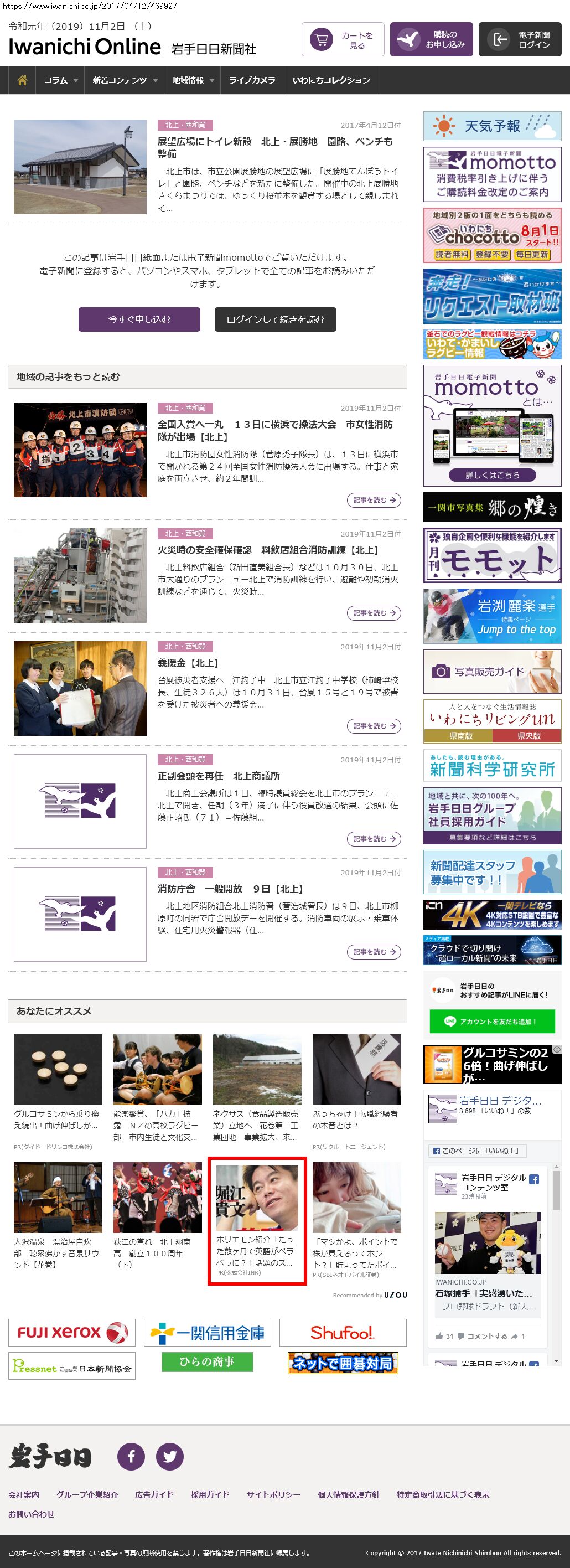Screen dimensions: 570x1568
Task: Go to the home icon in the nav bar
Action: 23,80
